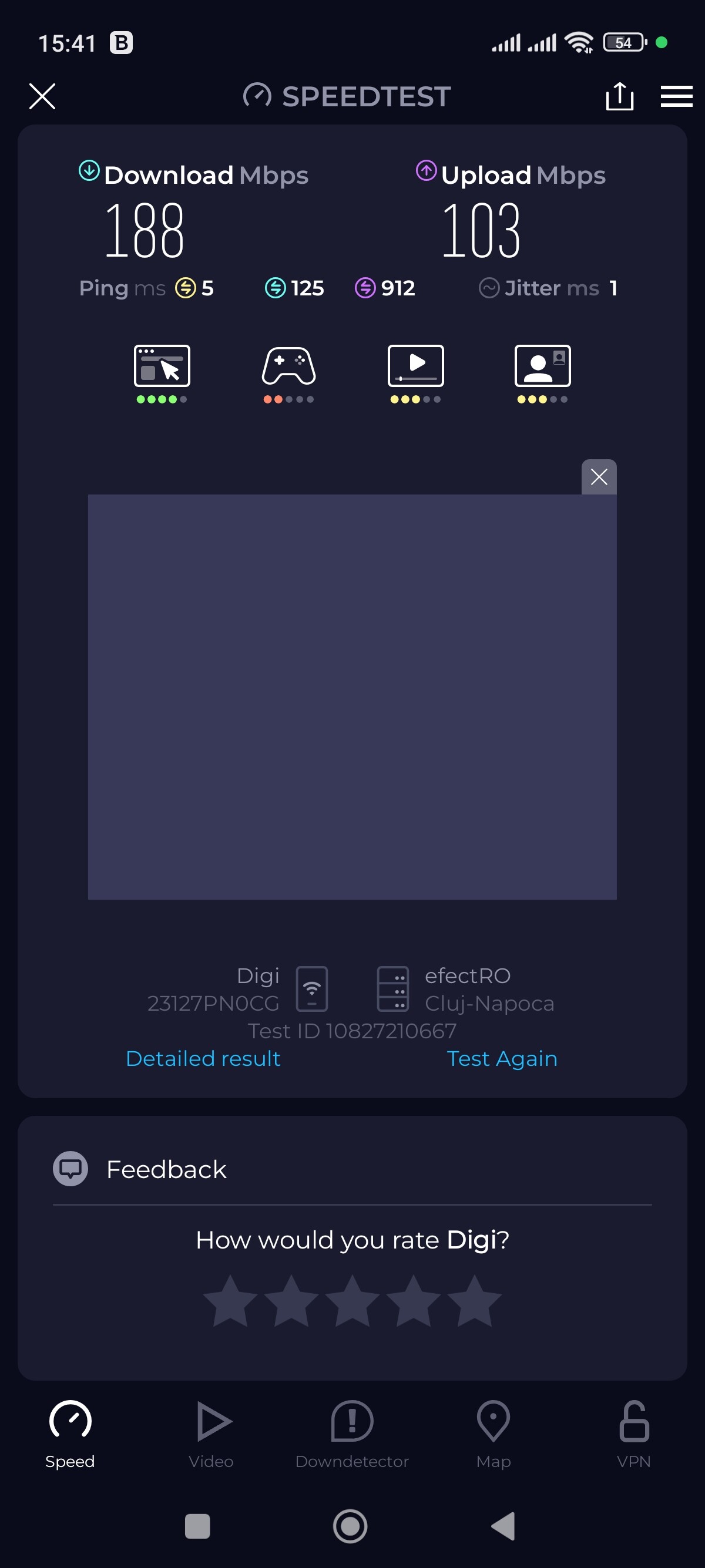
Task: View video conferencing experience score
Action: pos(542,374)
